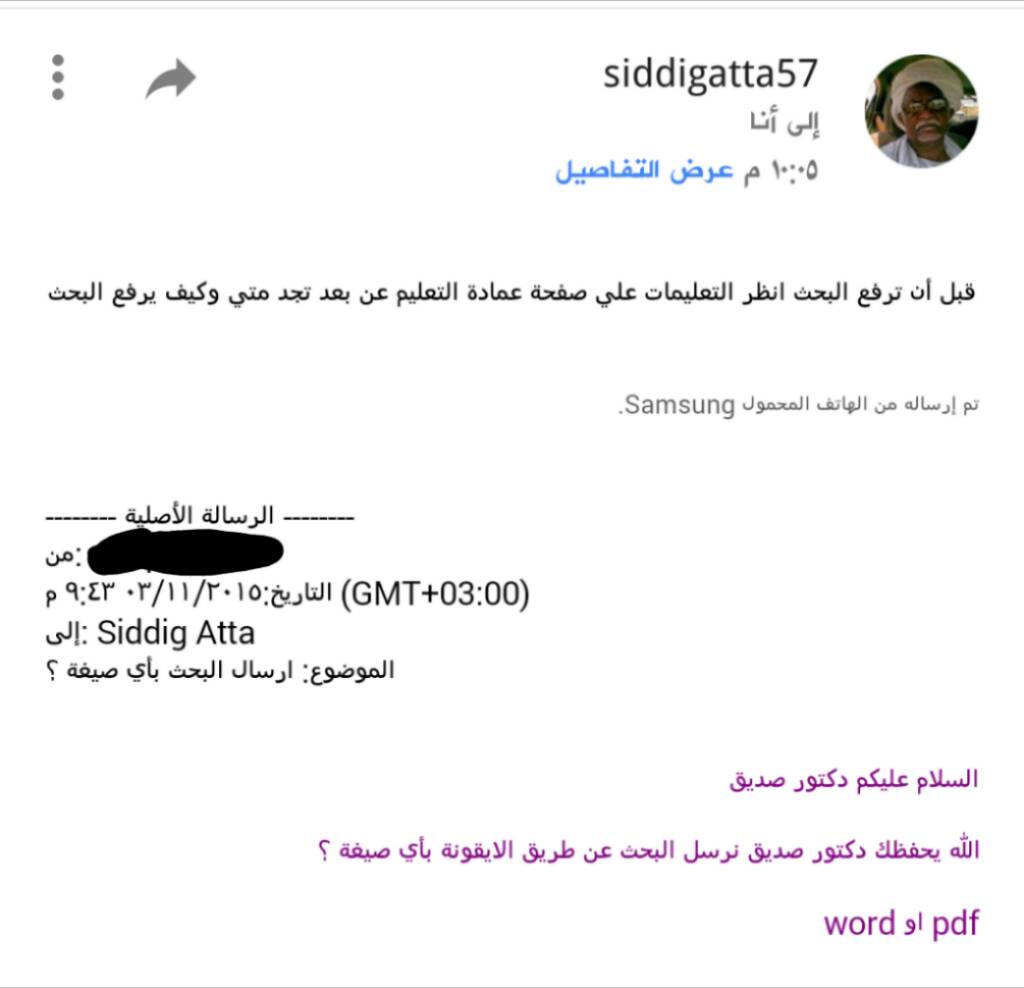Image resolution: width=1024 pixels, height=988 pixels.
Task: Tap the reply arrow icon
Action: pos(170,80)
